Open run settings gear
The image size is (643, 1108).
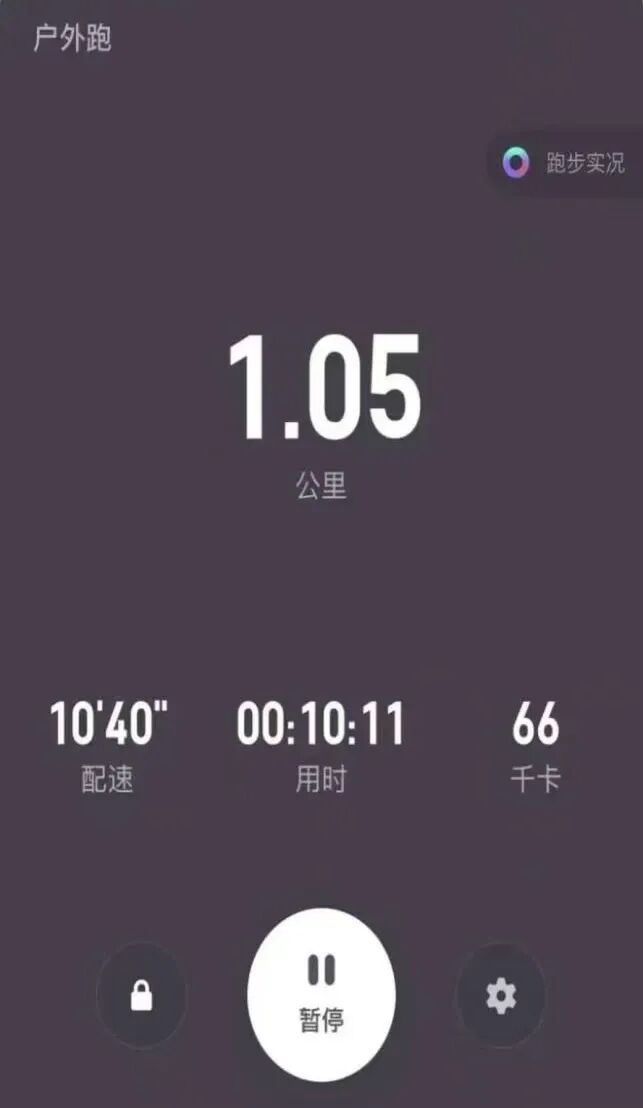click(x=500, y=996)
